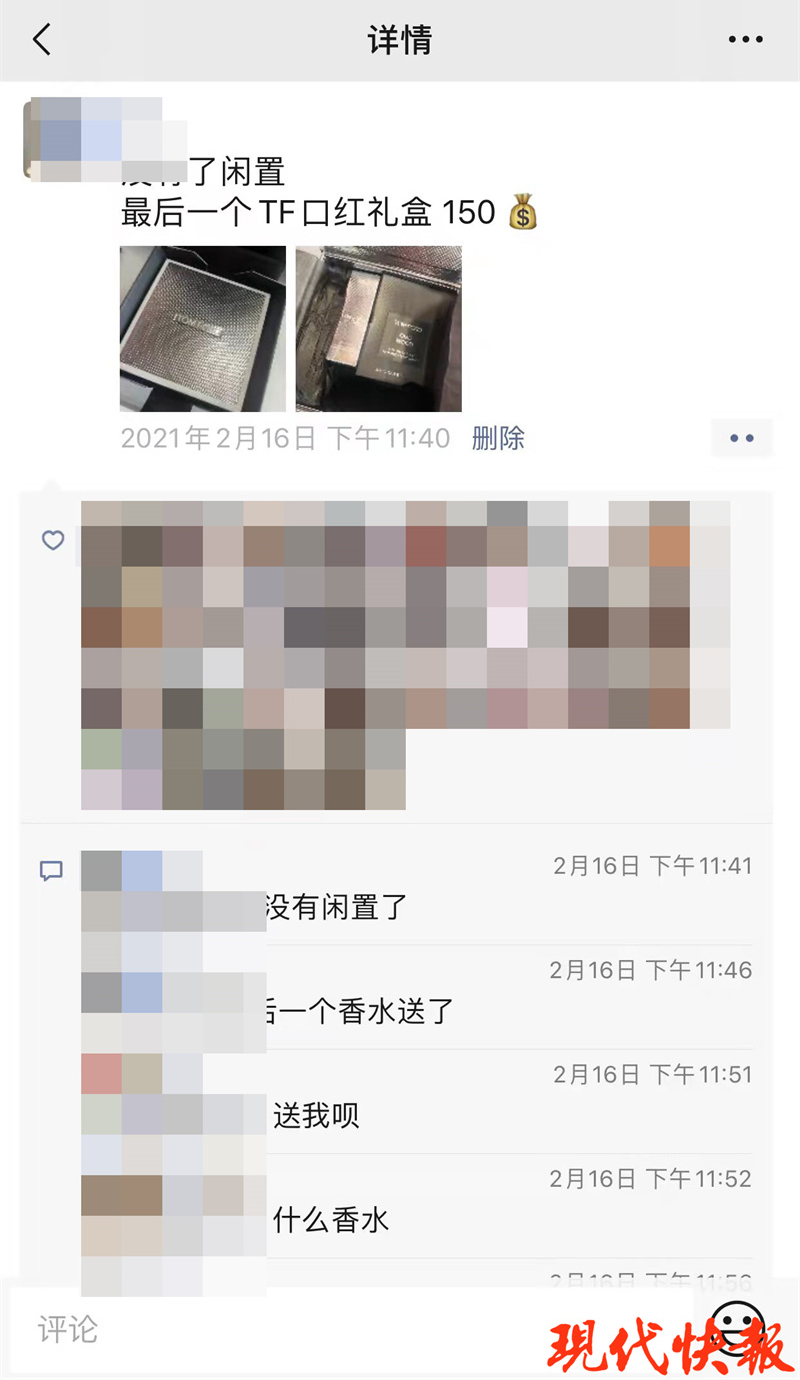Tap 删除 to delete this post
Image resolution: width=800 pixels, height=1380 pixels.
(498, 438)
